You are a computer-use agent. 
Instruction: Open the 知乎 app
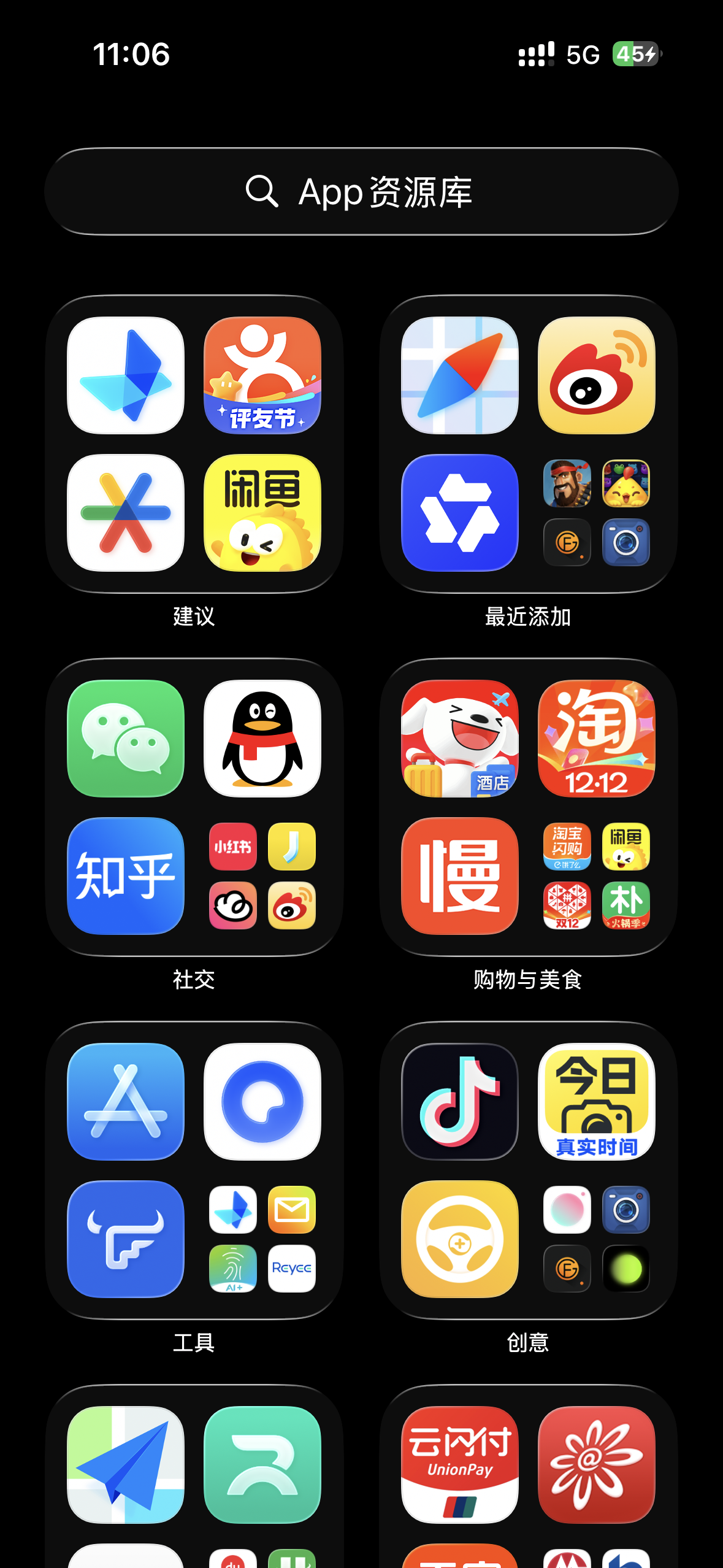tap(126, 876)
